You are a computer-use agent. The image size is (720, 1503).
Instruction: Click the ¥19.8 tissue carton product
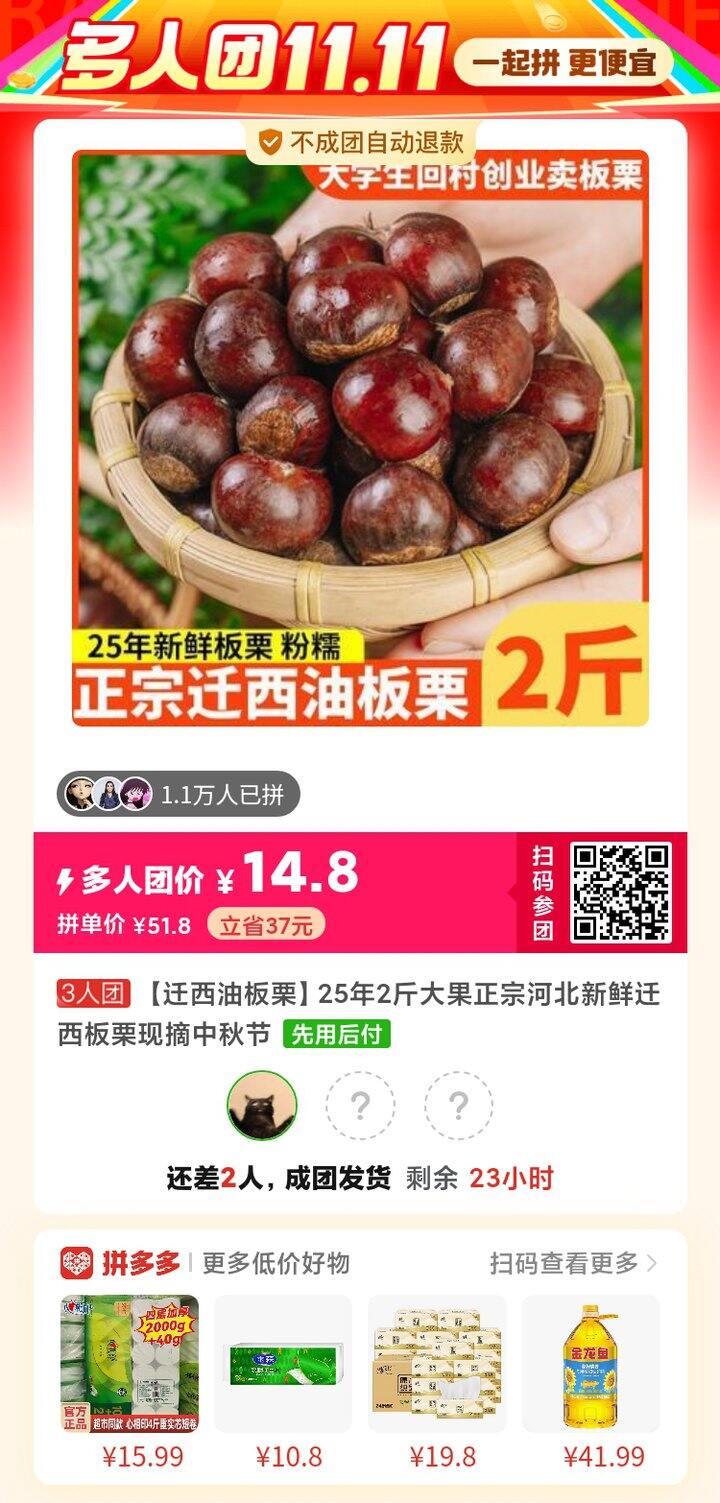pyautogui.click(x=435, y=1365)
